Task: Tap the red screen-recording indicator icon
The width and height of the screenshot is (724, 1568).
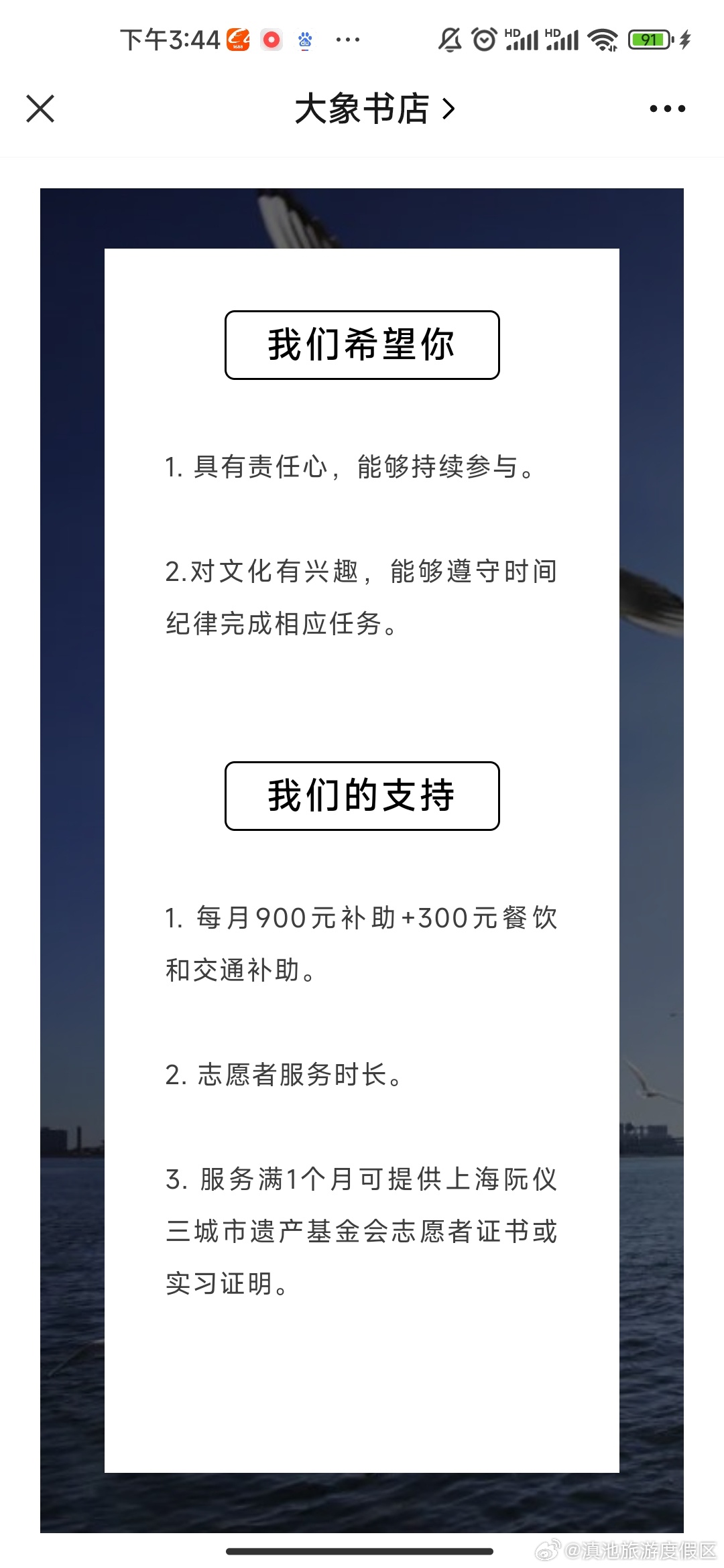Action: pyautogui.click(x=271, y=40)
